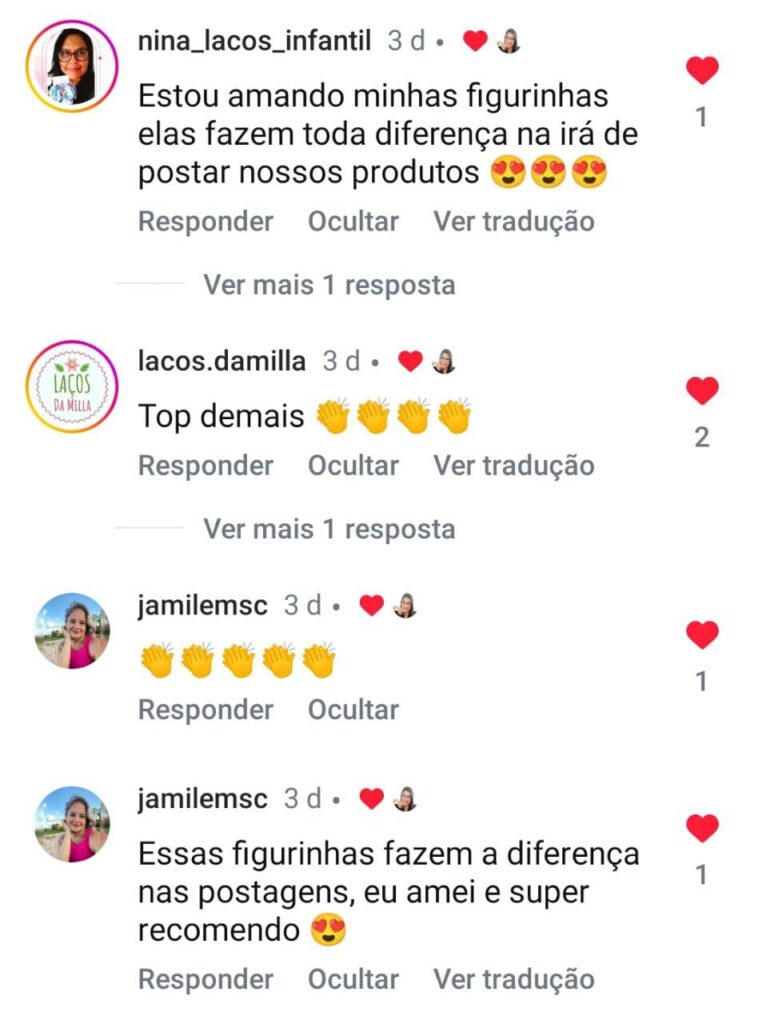762x1024 pixels.
Task: Hide the comment from nina_lacos_infantil
Action: tap(353, 222)
